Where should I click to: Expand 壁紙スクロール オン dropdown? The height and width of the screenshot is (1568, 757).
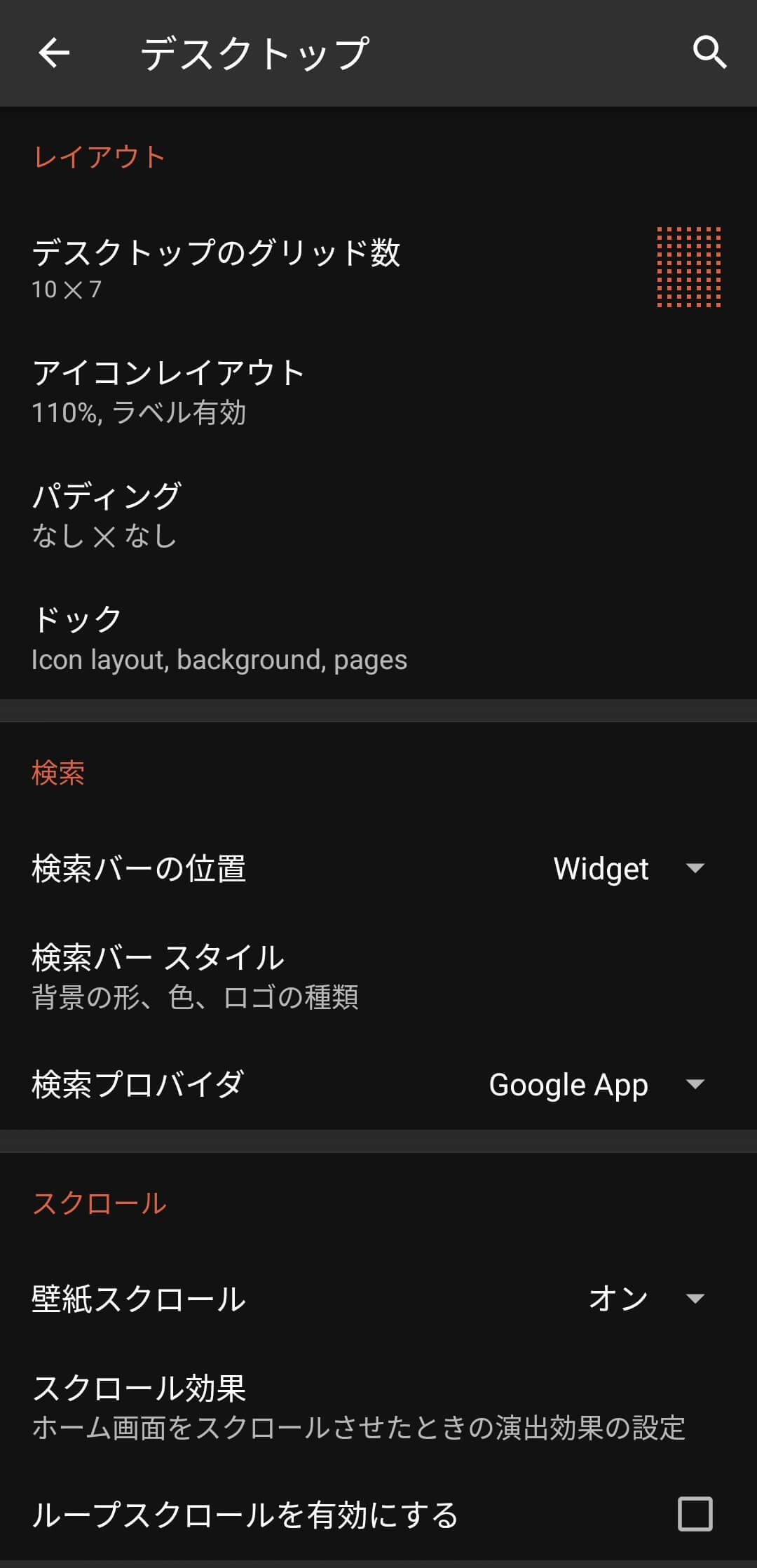(x=646, y=1299)
